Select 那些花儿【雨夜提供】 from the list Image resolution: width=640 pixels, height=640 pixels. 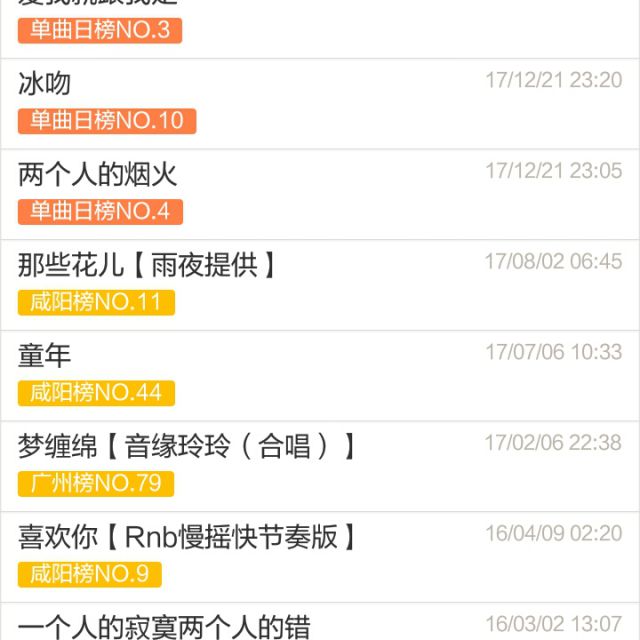[x=146, y=266]
